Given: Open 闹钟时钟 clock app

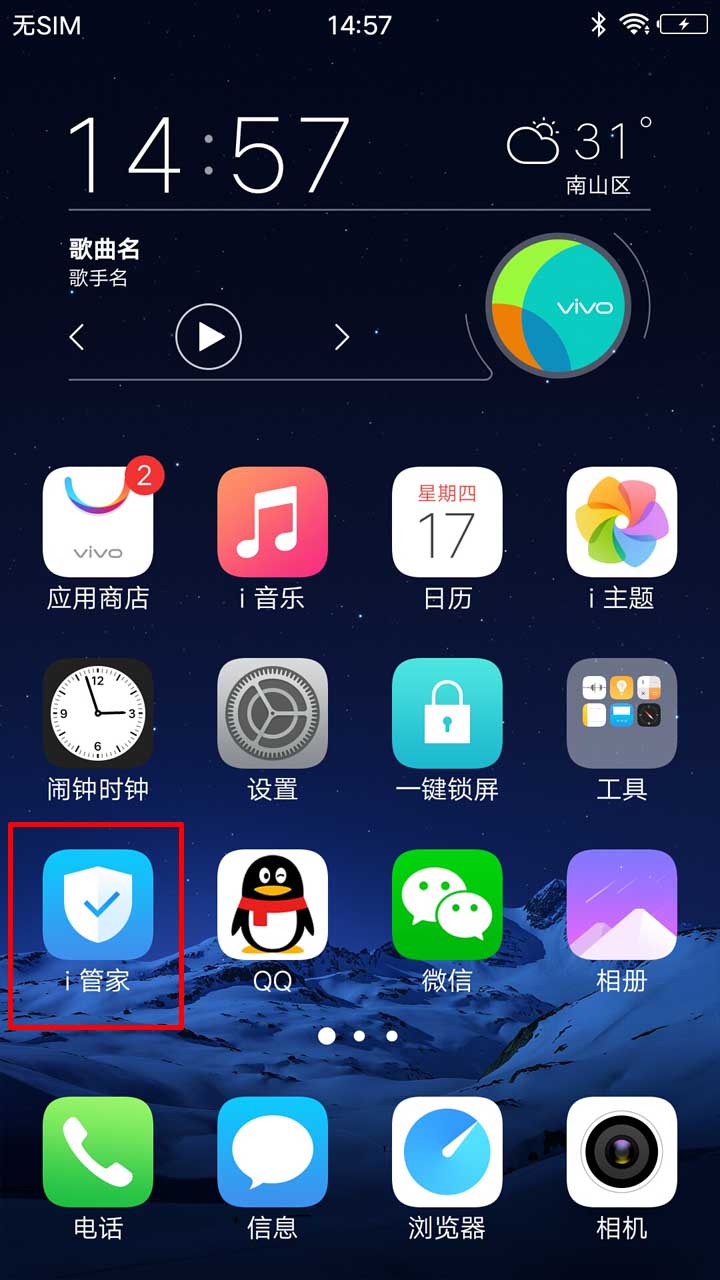Looking at the screenshot, I should click(98, 713).
